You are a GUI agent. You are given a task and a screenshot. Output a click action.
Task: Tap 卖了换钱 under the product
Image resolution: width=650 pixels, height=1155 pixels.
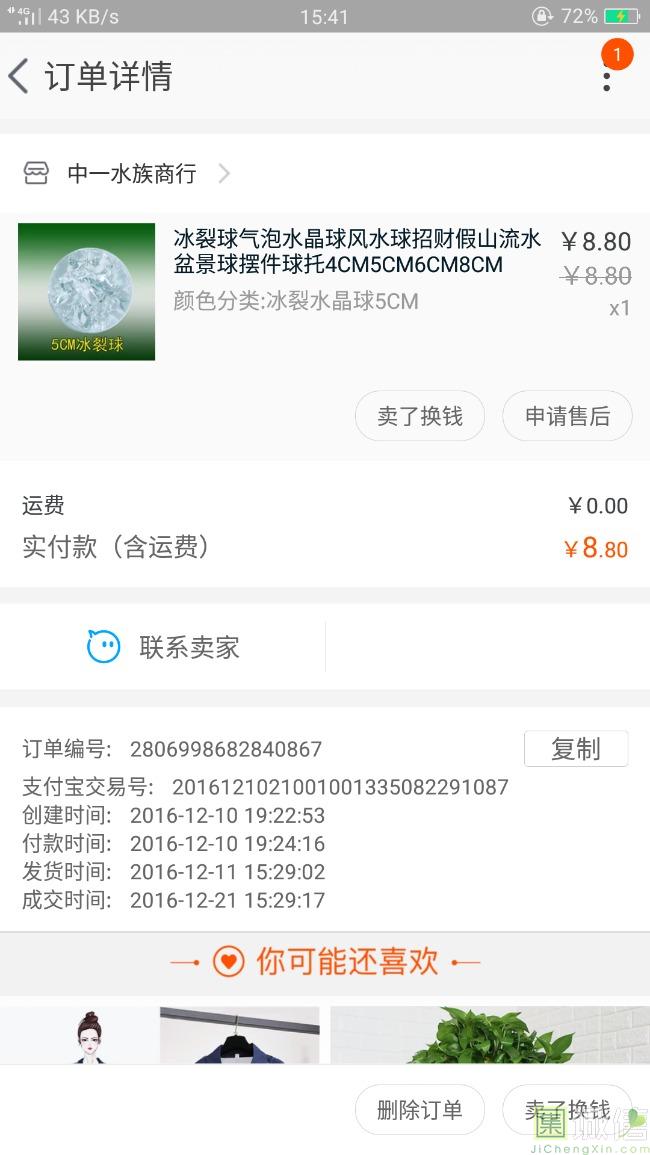(x=420, y=416)
